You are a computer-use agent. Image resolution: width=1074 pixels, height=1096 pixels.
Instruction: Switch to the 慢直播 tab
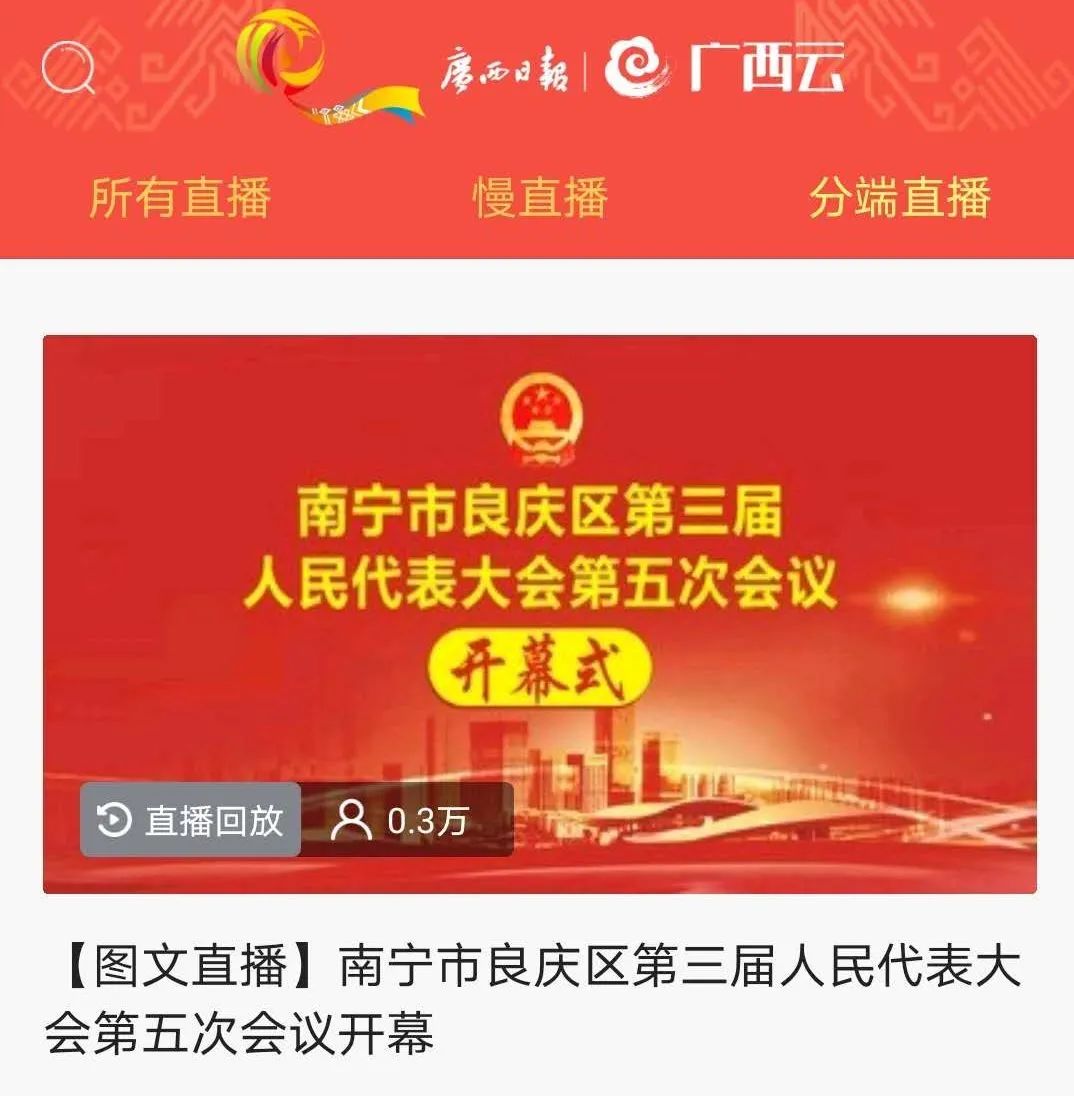(540, 197)
